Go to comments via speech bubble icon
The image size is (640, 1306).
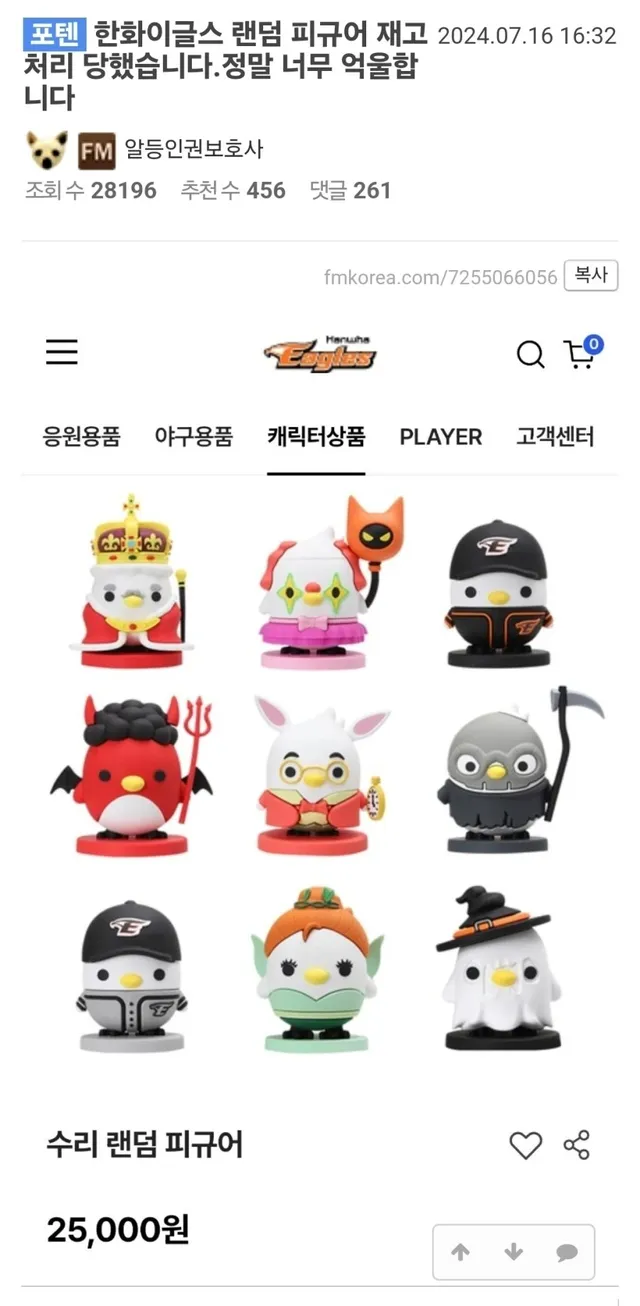click(x=567, y=1252)
